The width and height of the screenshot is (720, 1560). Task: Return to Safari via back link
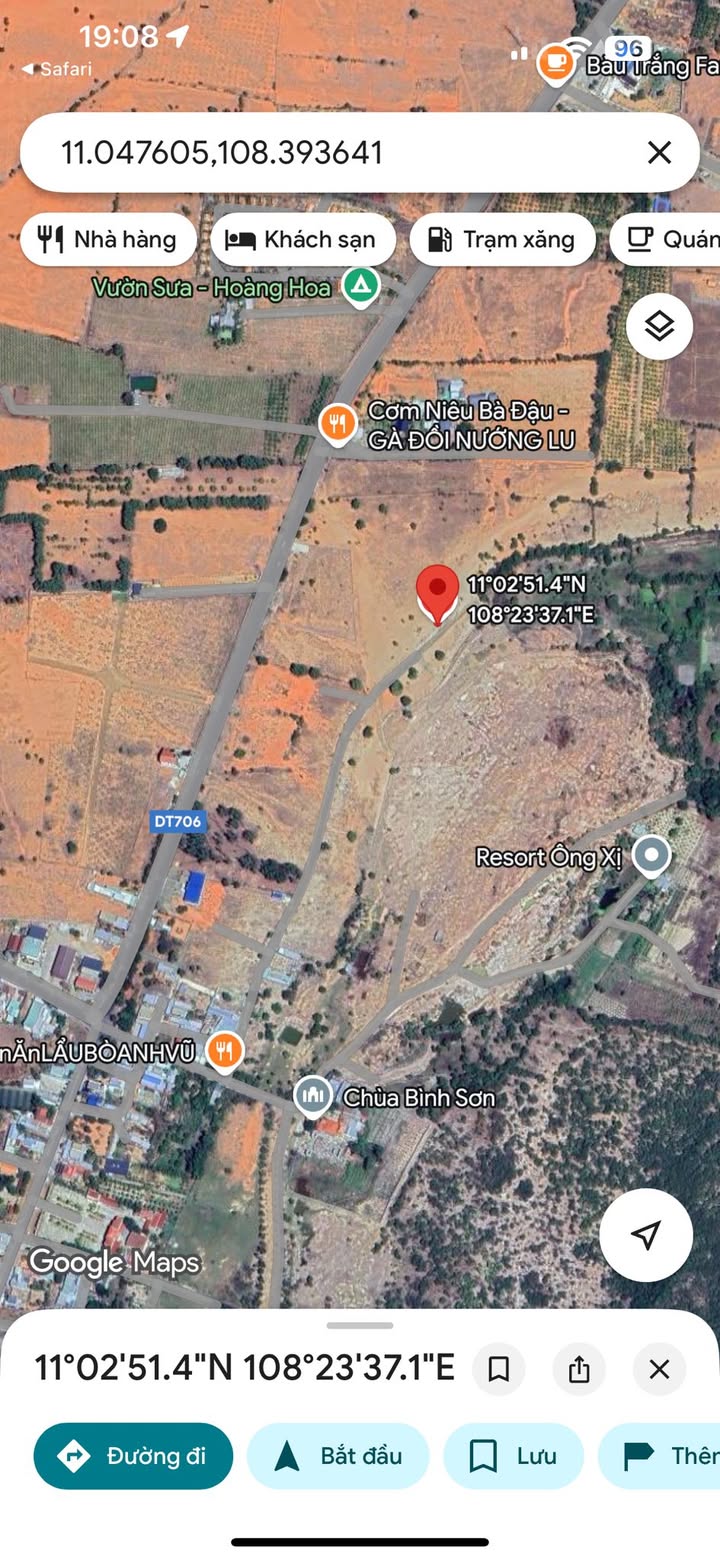pos(57,69)
